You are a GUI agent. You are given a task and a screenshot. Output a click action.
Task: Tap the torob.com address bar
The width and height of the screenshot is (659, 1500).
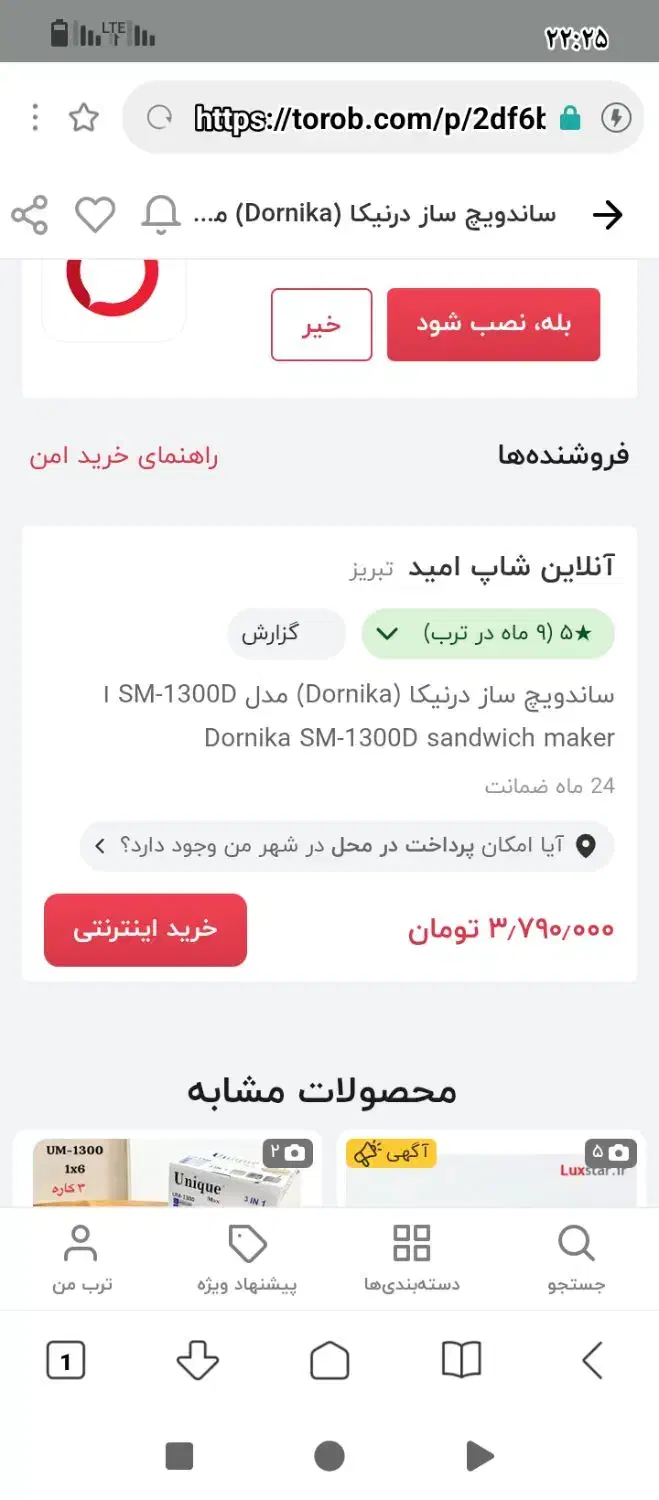[x=370, y=118]
